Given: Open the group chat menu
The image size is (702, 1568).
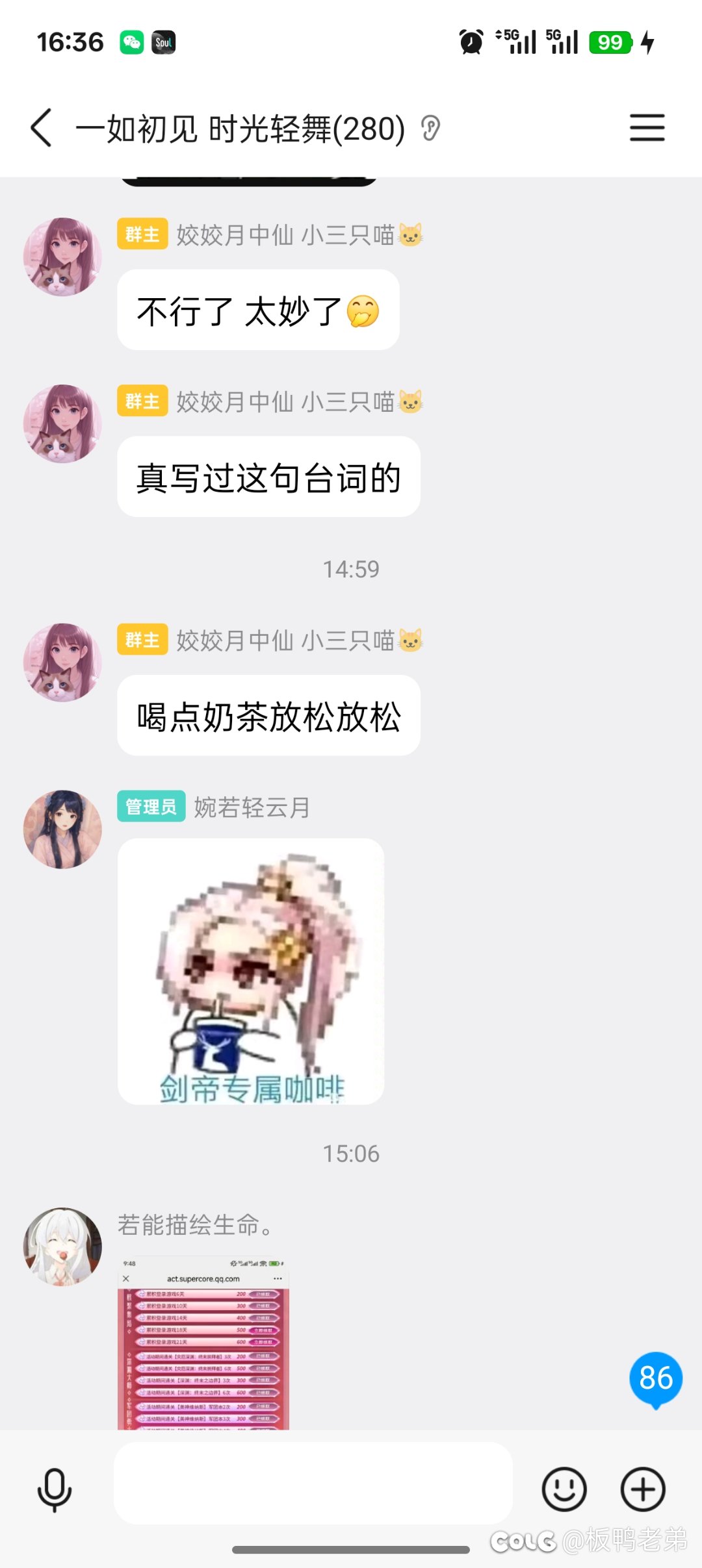Looking at the screenshot, I should pyautogui.click(x=647, y=128).
